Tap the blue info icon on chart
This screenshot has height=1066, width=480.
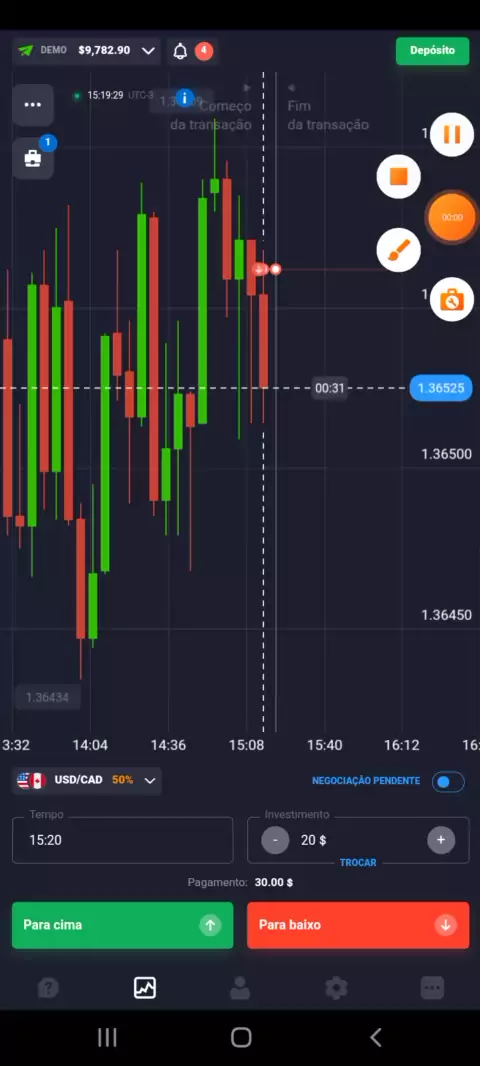pos(185,98)
